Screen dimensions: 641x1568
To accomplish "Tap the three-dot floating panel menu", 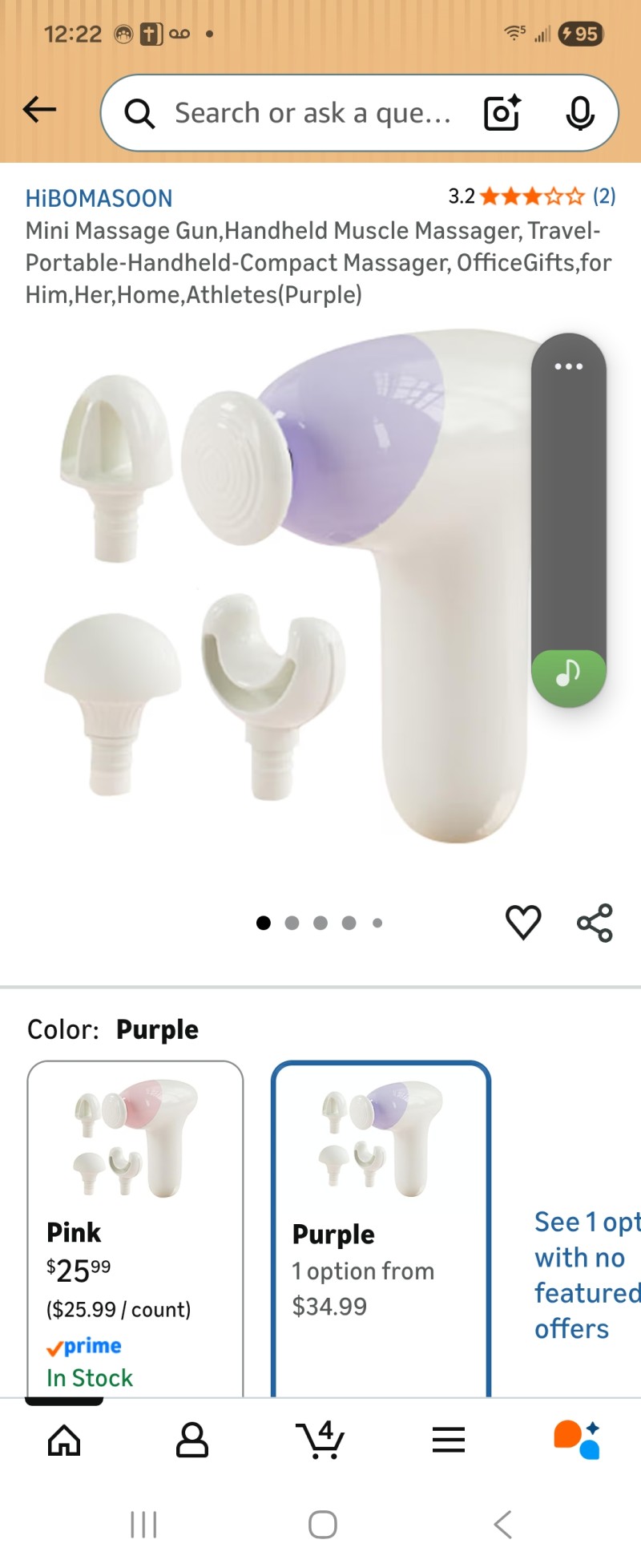I will click(x=569, y=367).
